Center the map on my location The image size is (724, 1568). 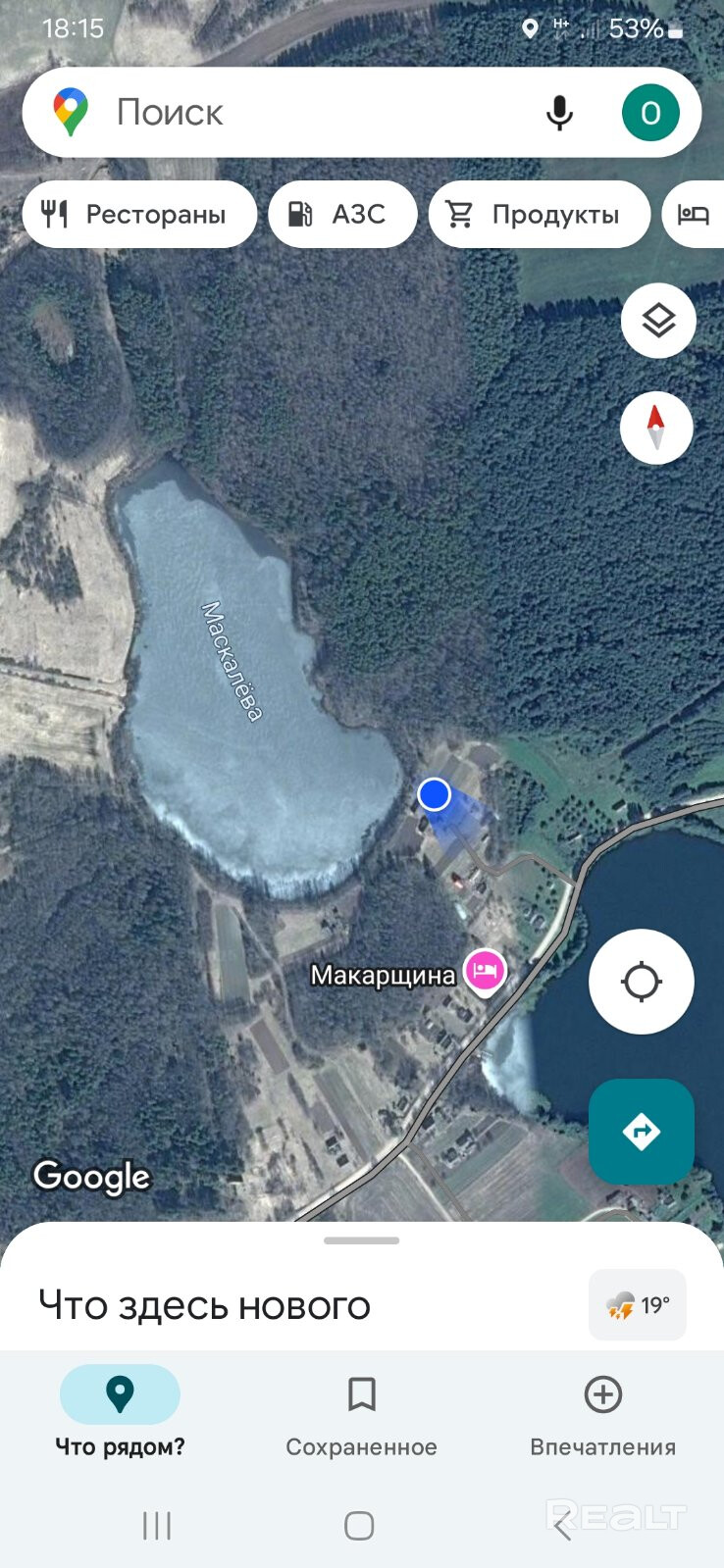coord(642,982)
